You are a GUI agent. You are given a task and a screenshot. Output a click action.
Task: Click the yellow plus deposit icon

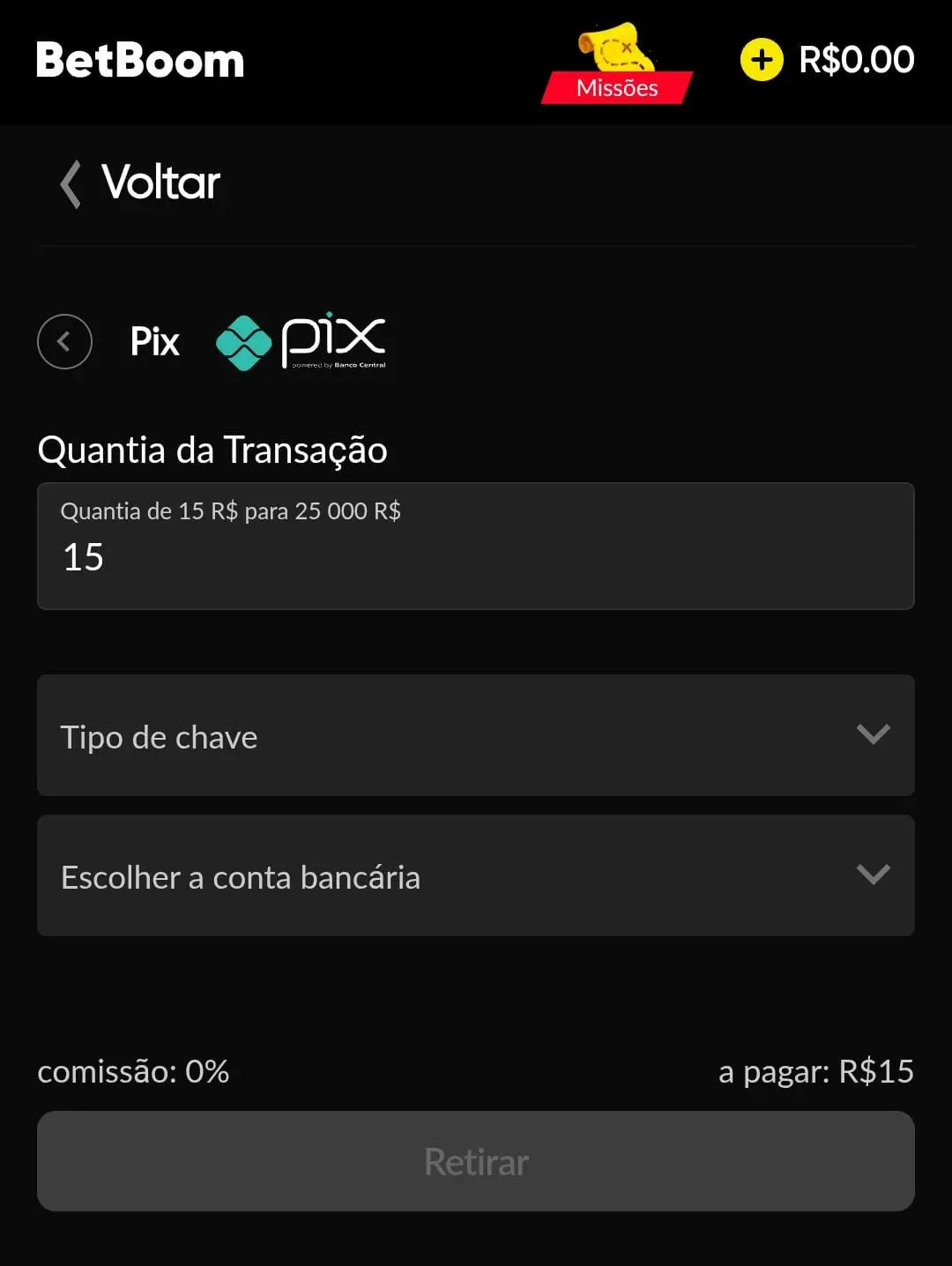point(762,60)
